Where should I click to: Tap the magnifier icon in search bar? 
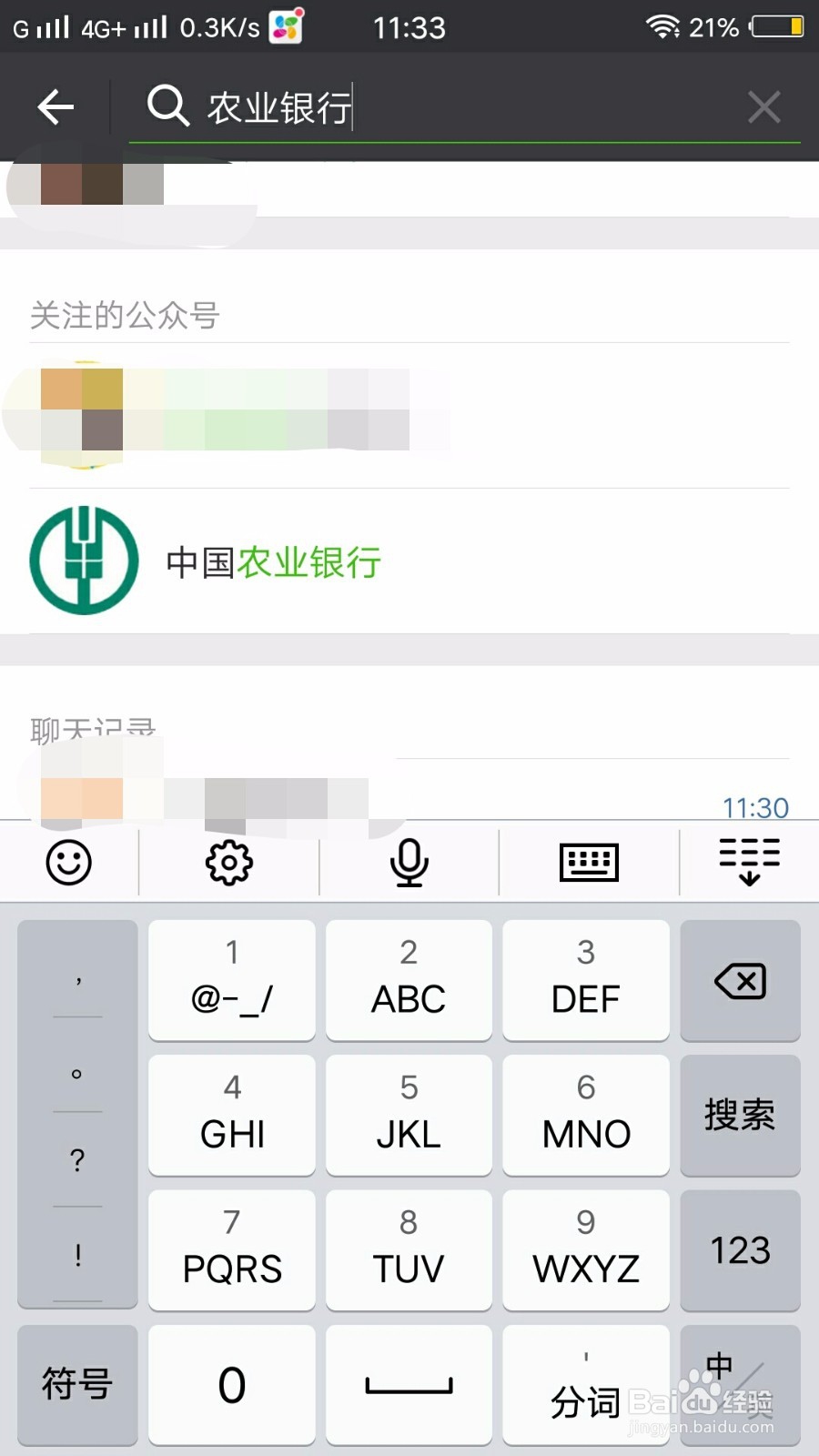(x=167, y=106)
